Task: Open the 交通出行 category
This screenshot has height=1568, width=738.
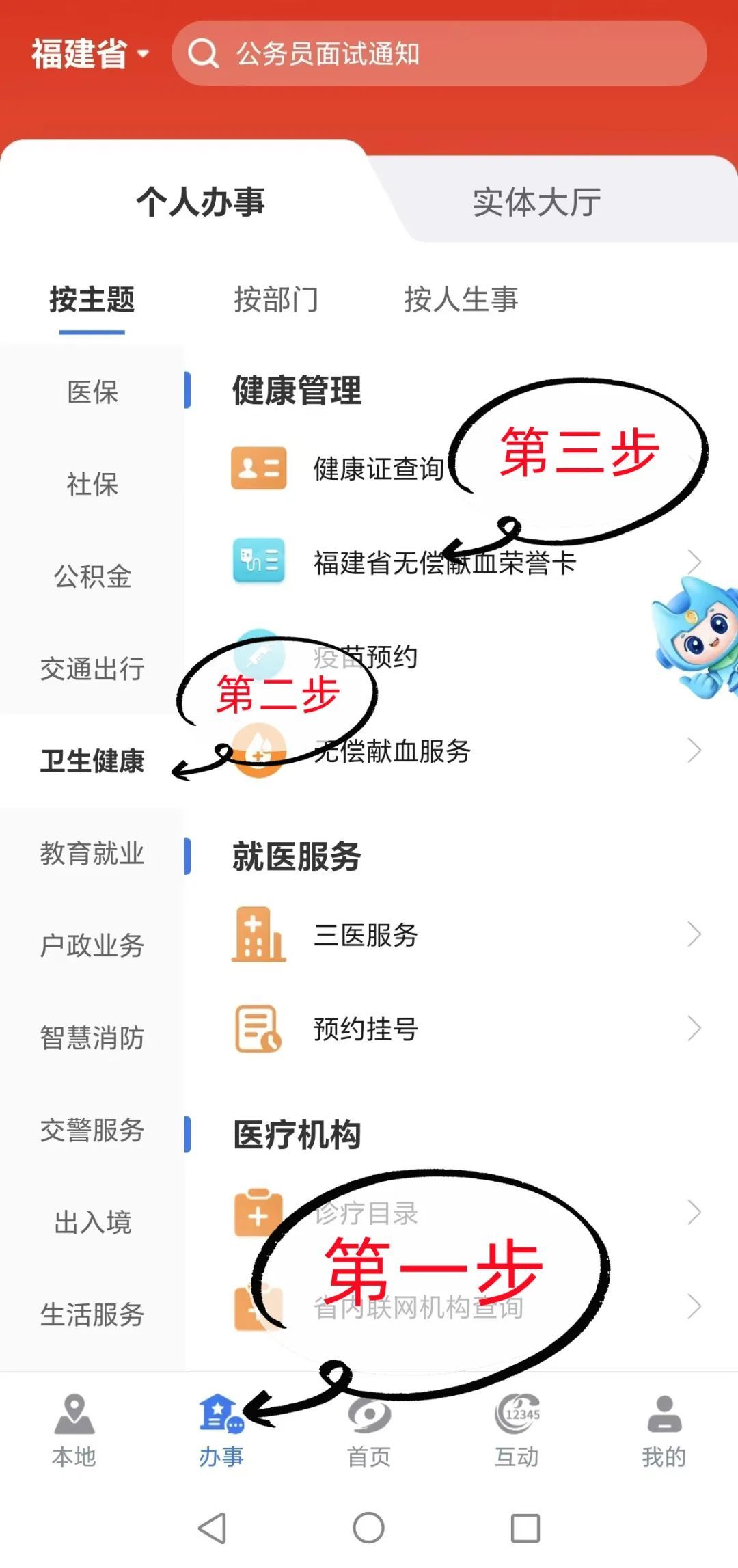Action: pos(92,669)
